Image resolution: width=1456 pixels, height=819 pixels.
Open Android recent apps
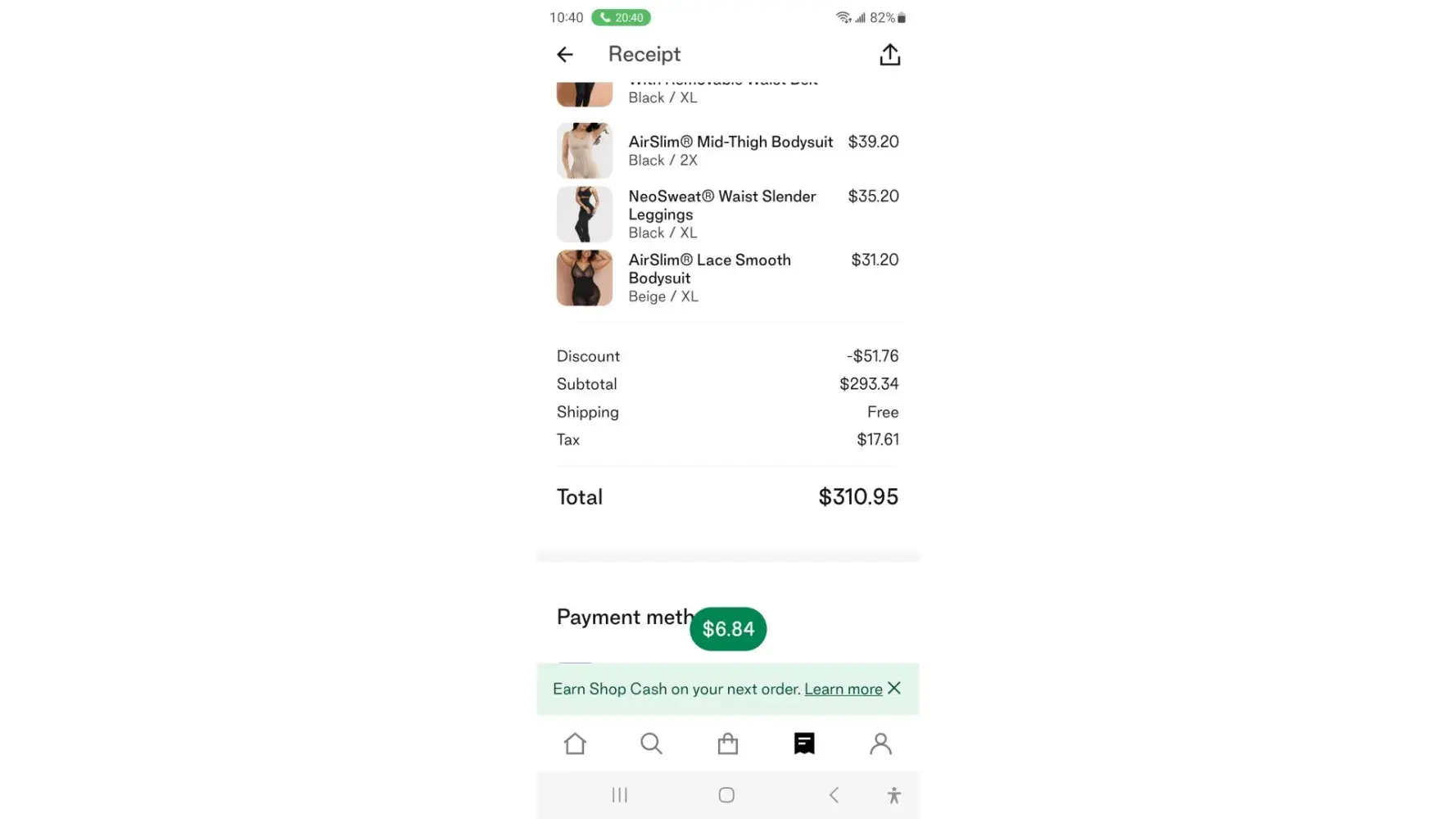(x=620, y=795)
